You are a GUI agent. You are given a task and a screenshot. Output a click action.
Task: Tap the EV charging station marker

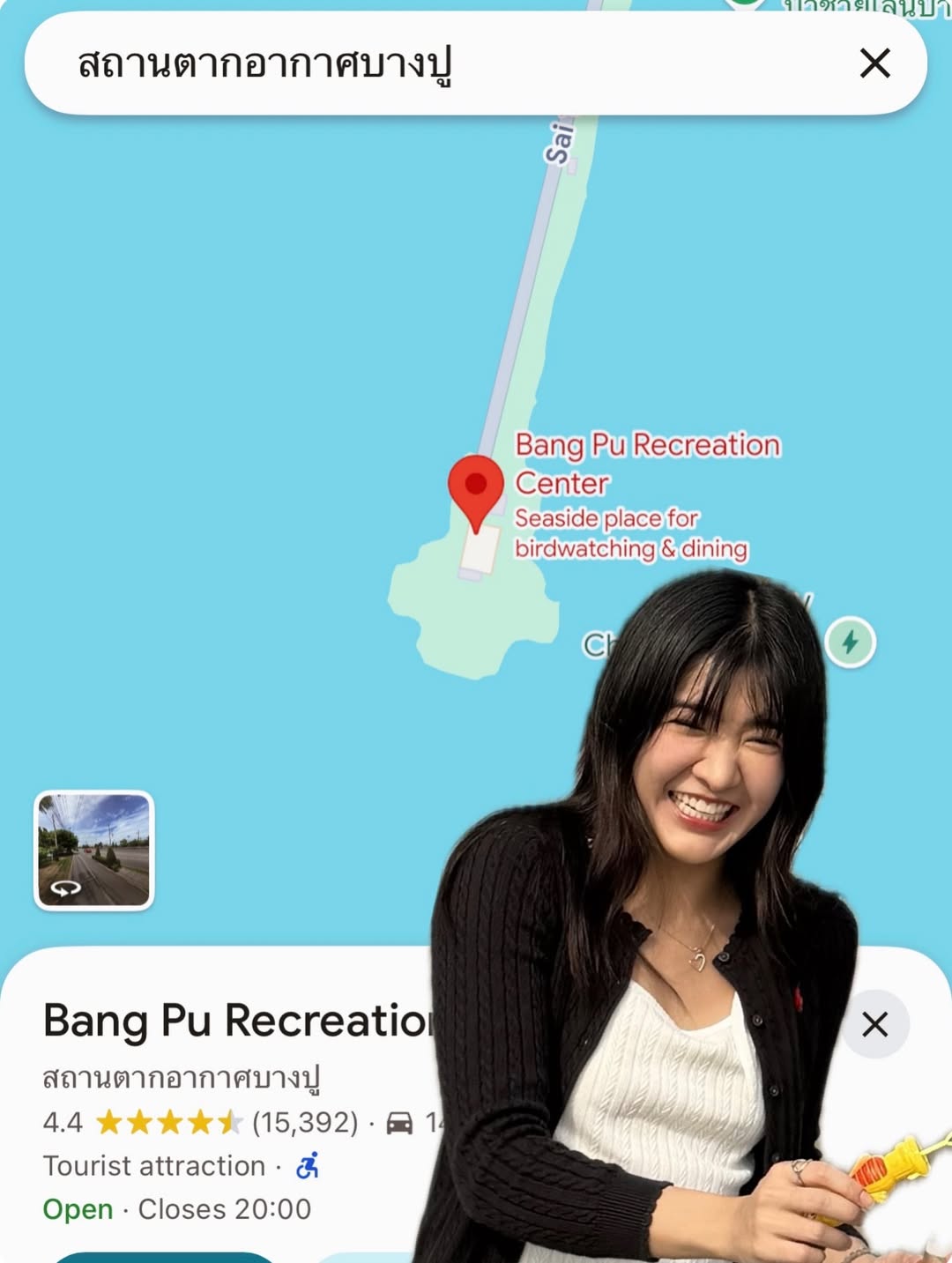tap(850, 642)
